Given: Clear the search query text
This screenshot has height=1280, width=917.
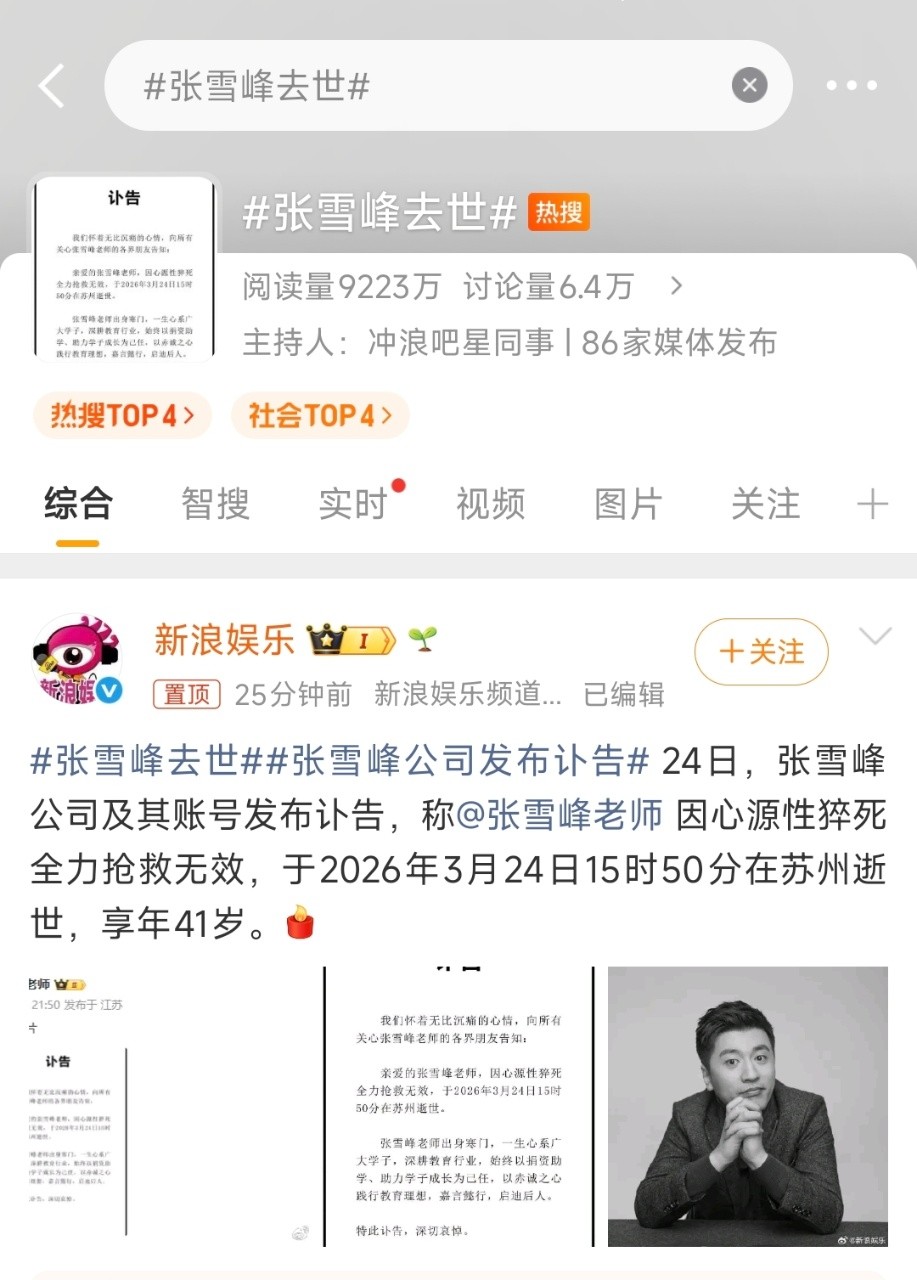Looking at the screenshot, I should (749, 86).
